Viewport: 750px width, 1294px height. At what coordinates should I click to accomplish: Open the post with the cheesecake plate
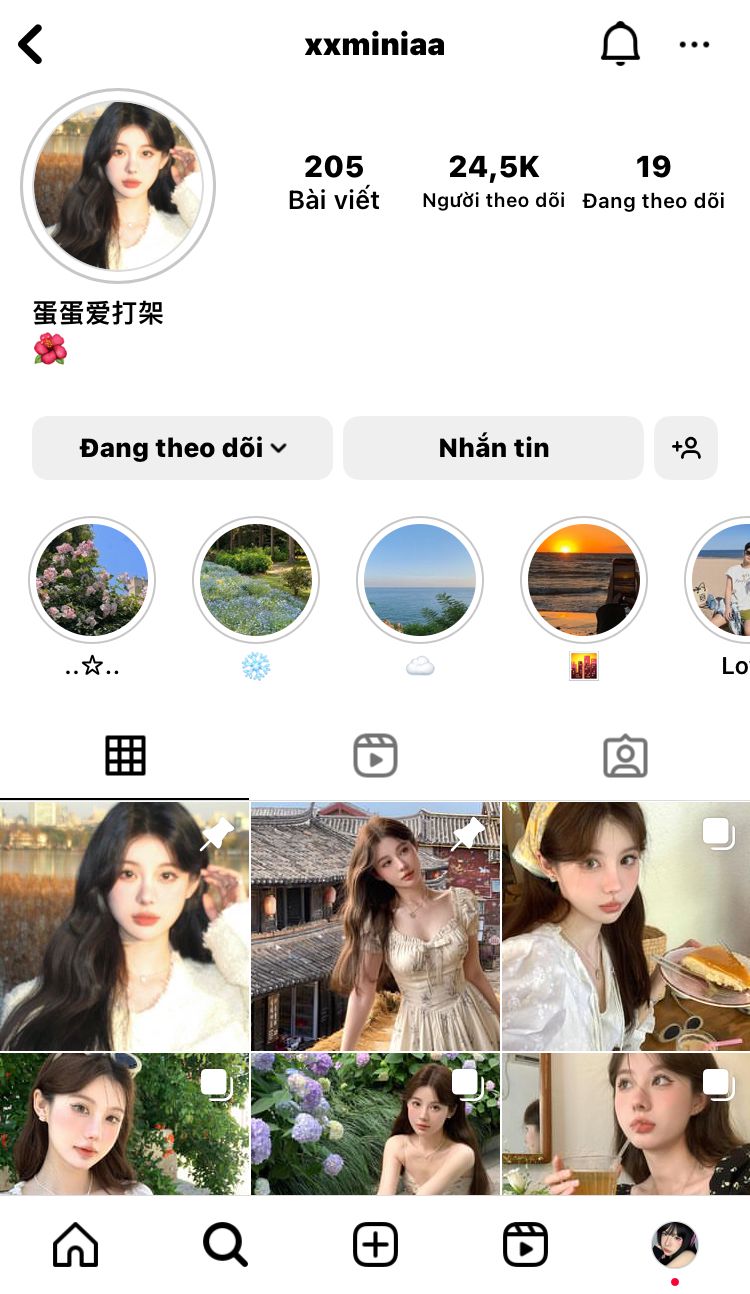coord(626,926)
